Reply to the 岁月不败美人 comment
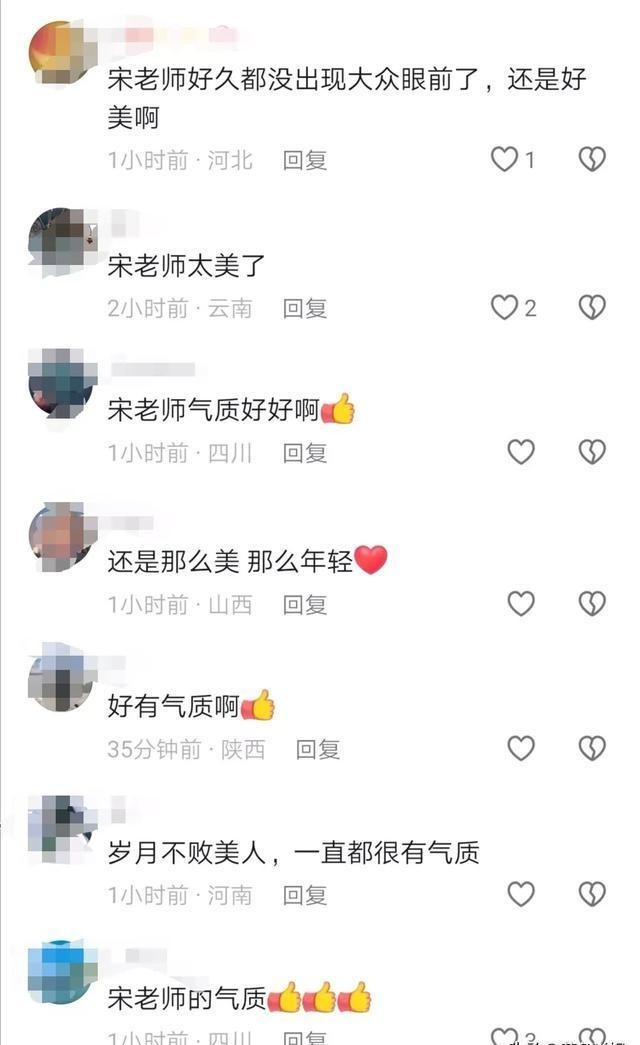 [x=305, y=895]
